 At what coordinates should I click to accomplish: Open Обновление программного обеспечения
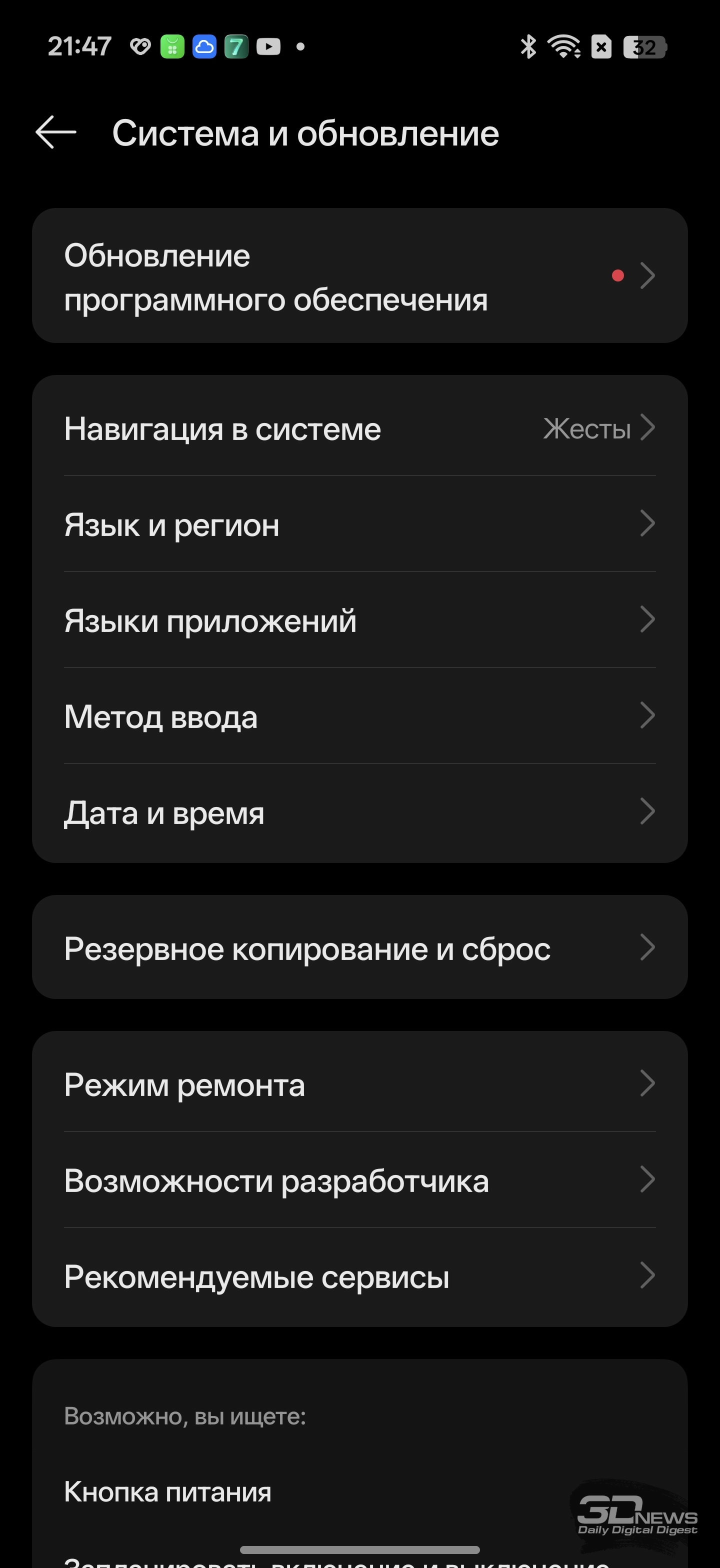(359, 276)
